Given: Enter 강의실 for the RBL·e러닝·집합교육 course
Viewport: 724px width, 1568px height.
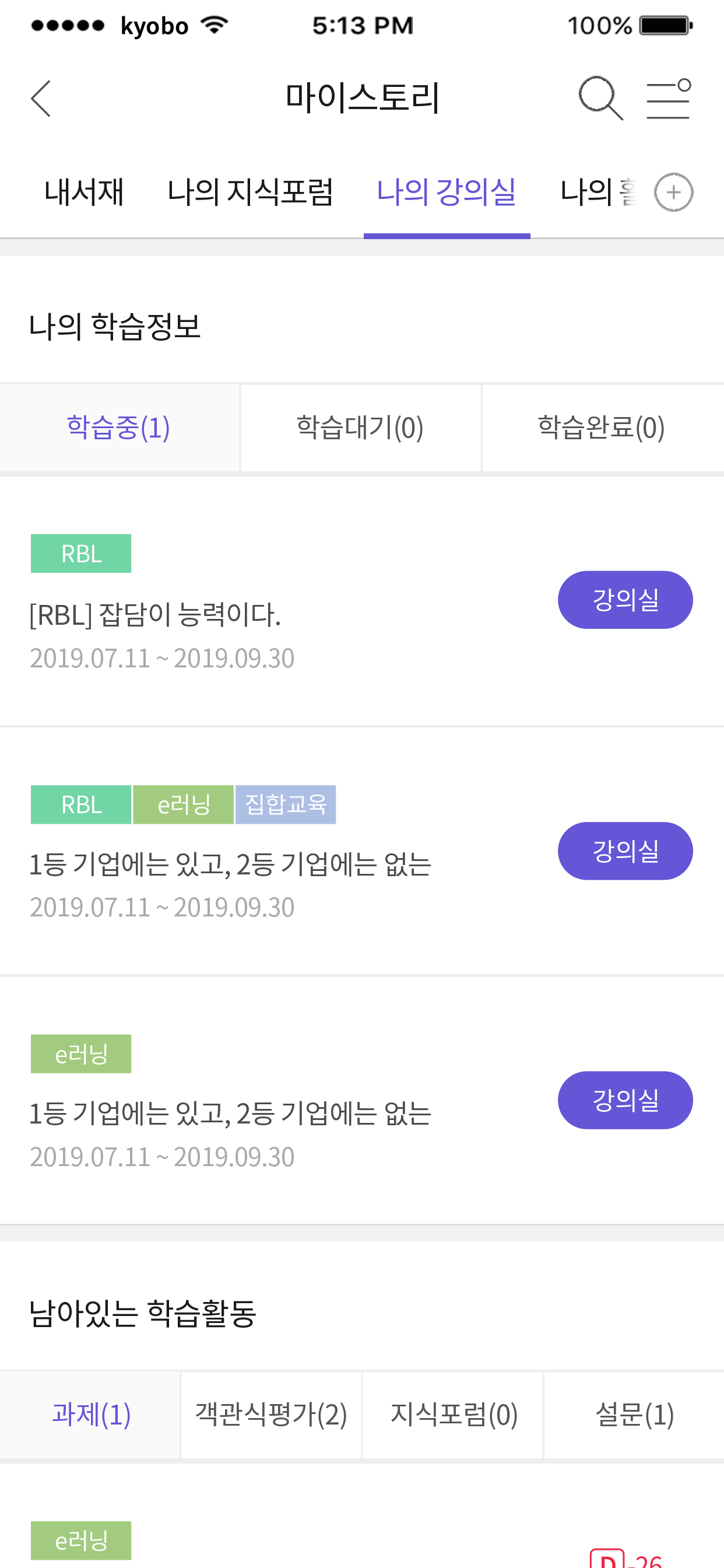Looking at the screenshot, I should pyautogui.click(x=625, y=850).
